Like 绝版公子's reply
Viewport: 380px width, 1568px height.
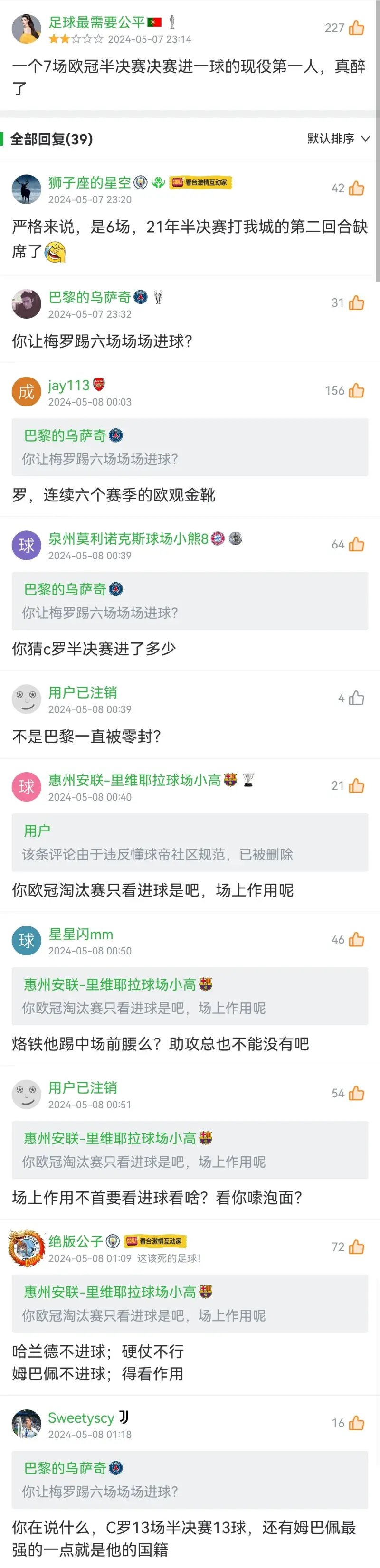click(x=356, y=1247)
